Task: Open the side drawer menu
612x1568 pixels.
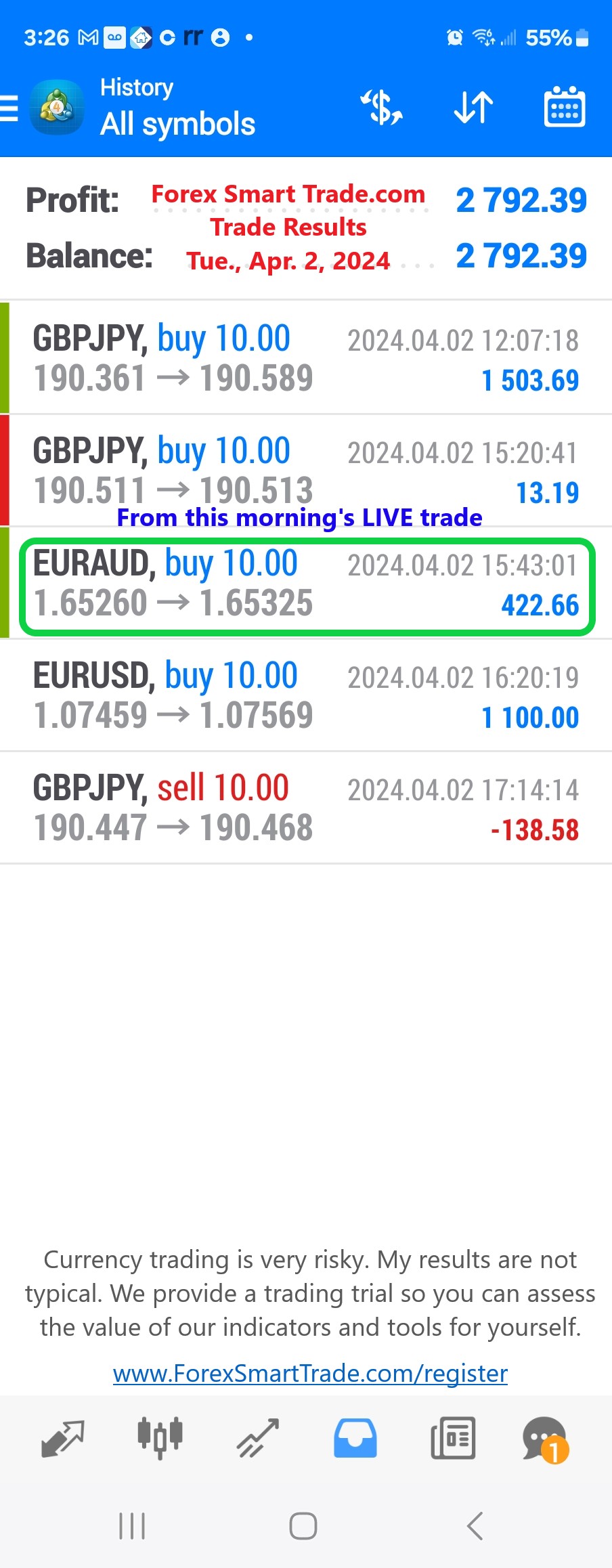Action: pyautogui.click(x=9, y=108)
